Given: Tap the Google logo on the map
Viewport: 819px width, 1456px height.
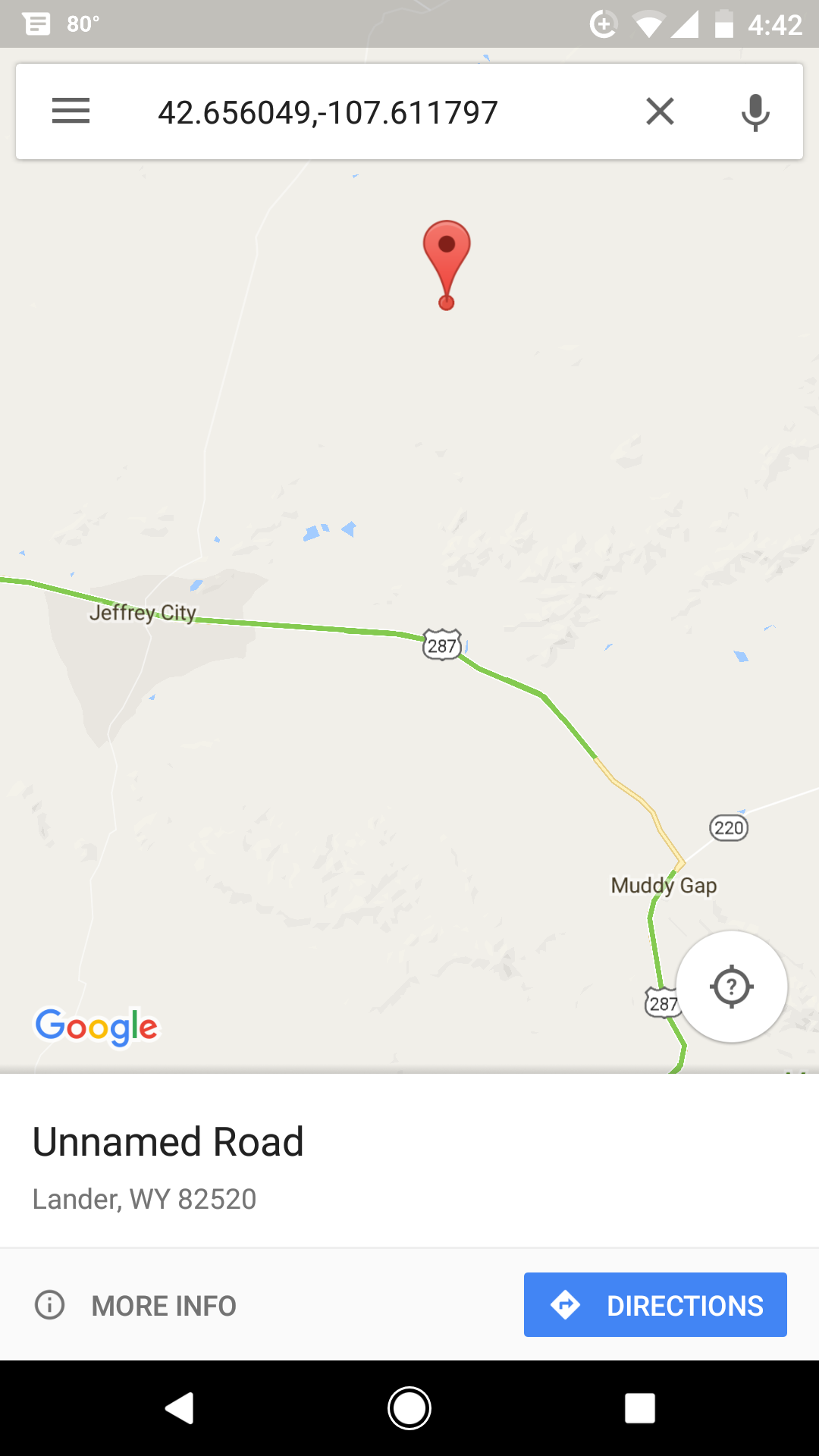Looking at the screenshot, I should click(x=96, y=1027).
